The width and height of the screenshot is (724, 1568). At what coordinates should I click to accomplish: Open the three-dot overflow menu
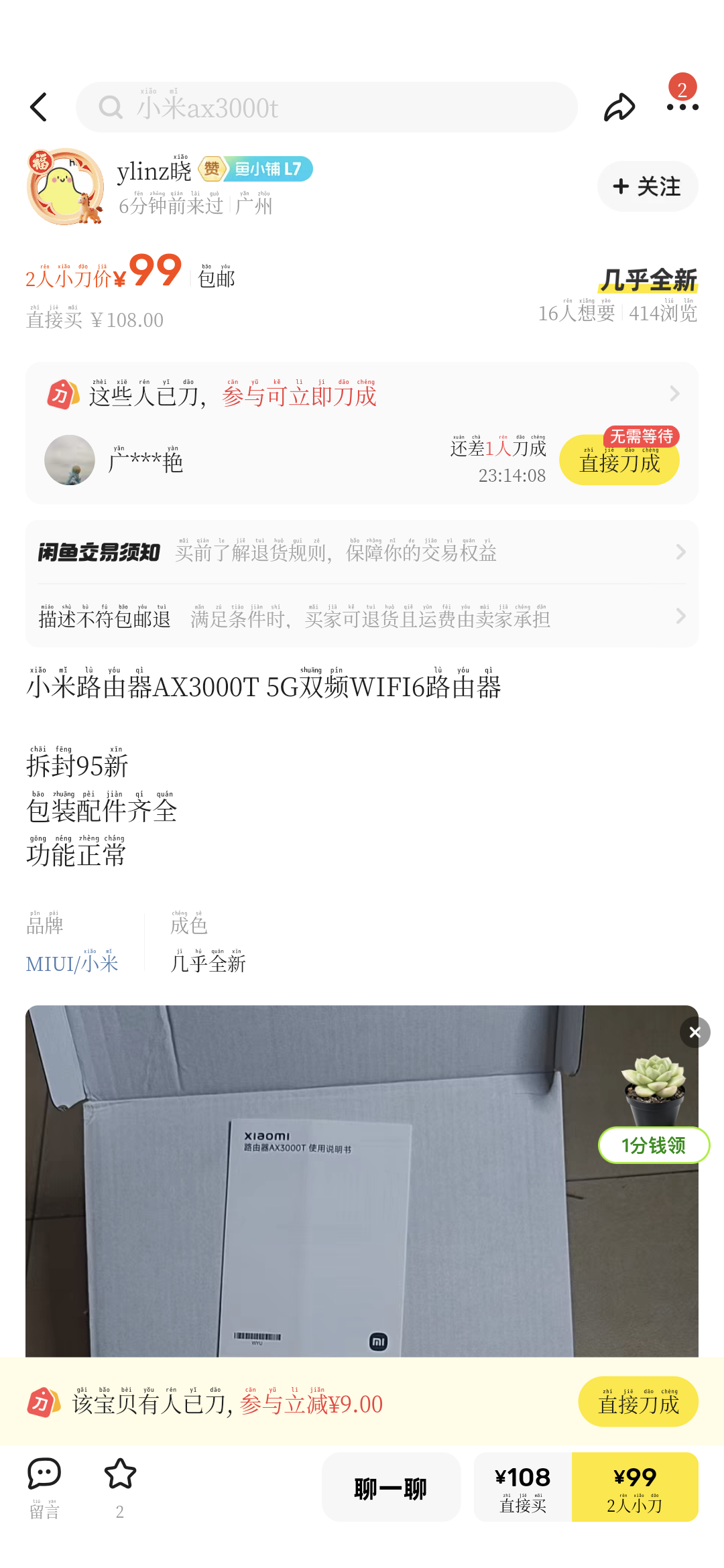click(682, 107)
